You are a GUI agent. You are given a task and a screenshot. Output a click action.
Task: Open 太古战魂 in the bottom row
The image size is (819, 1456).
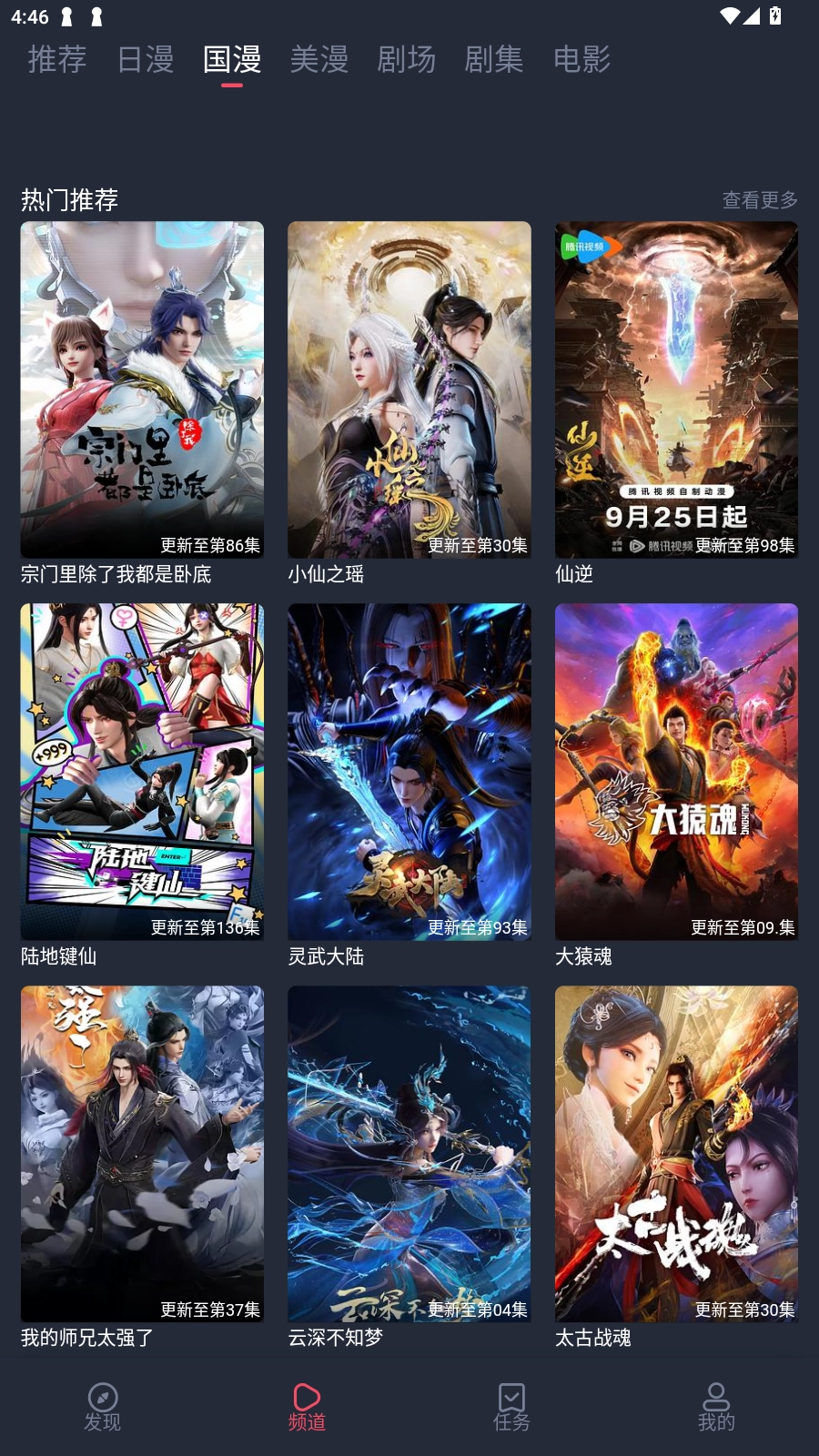676,1154
